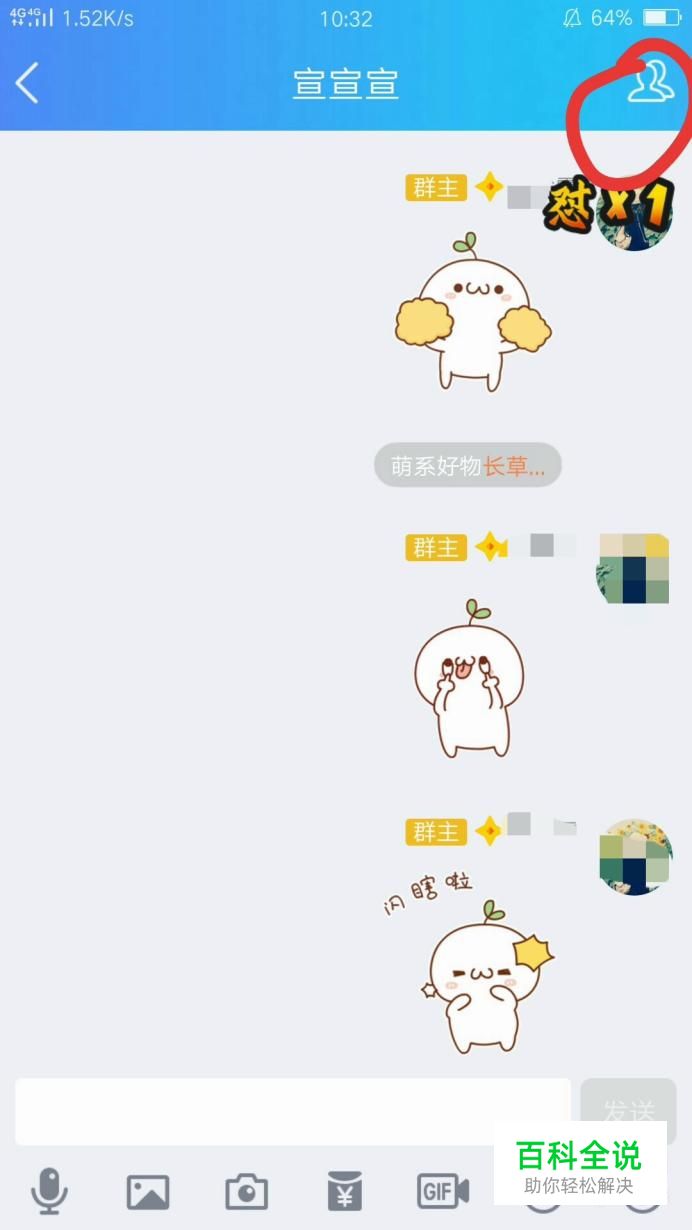Send a red packet with ¥ icon
Image resolution: width=692 pixels, height=1230 pixels.
coord(345,1191)
